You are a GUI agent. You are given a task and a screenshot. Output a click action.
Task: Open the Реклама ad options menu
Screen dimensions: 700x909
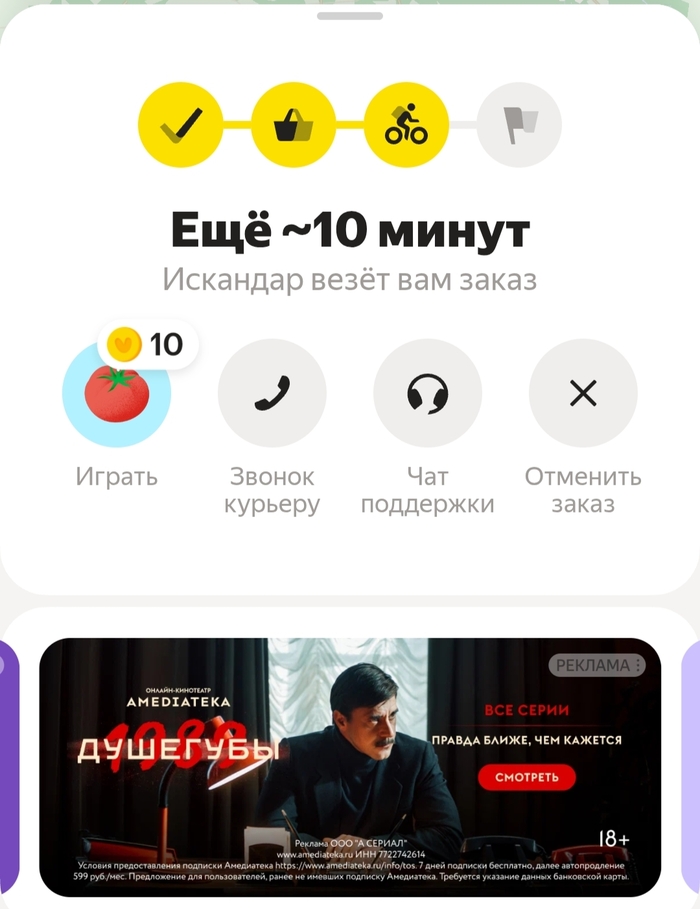point(598,665)
